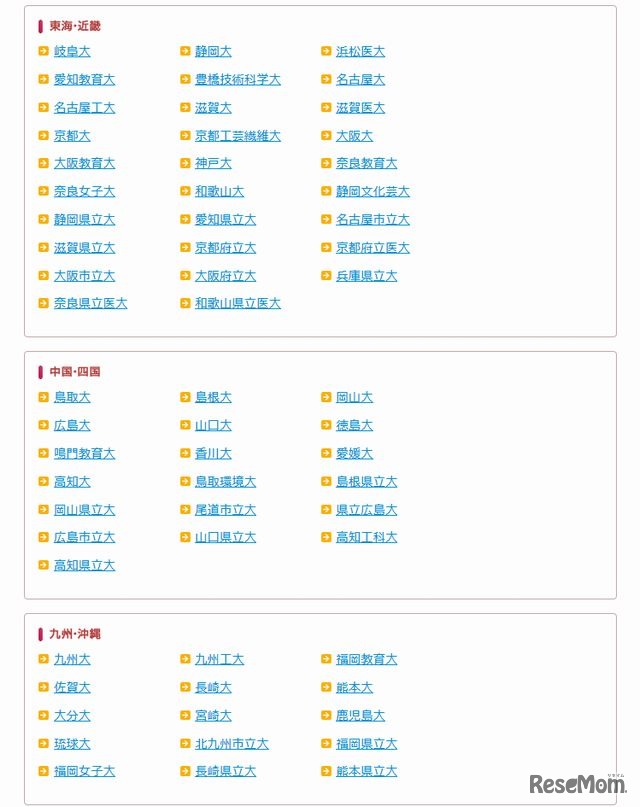The height and width of the screenshot is (807, 640).
Task: Open the 神戸大 link
Action: [213, 163]
